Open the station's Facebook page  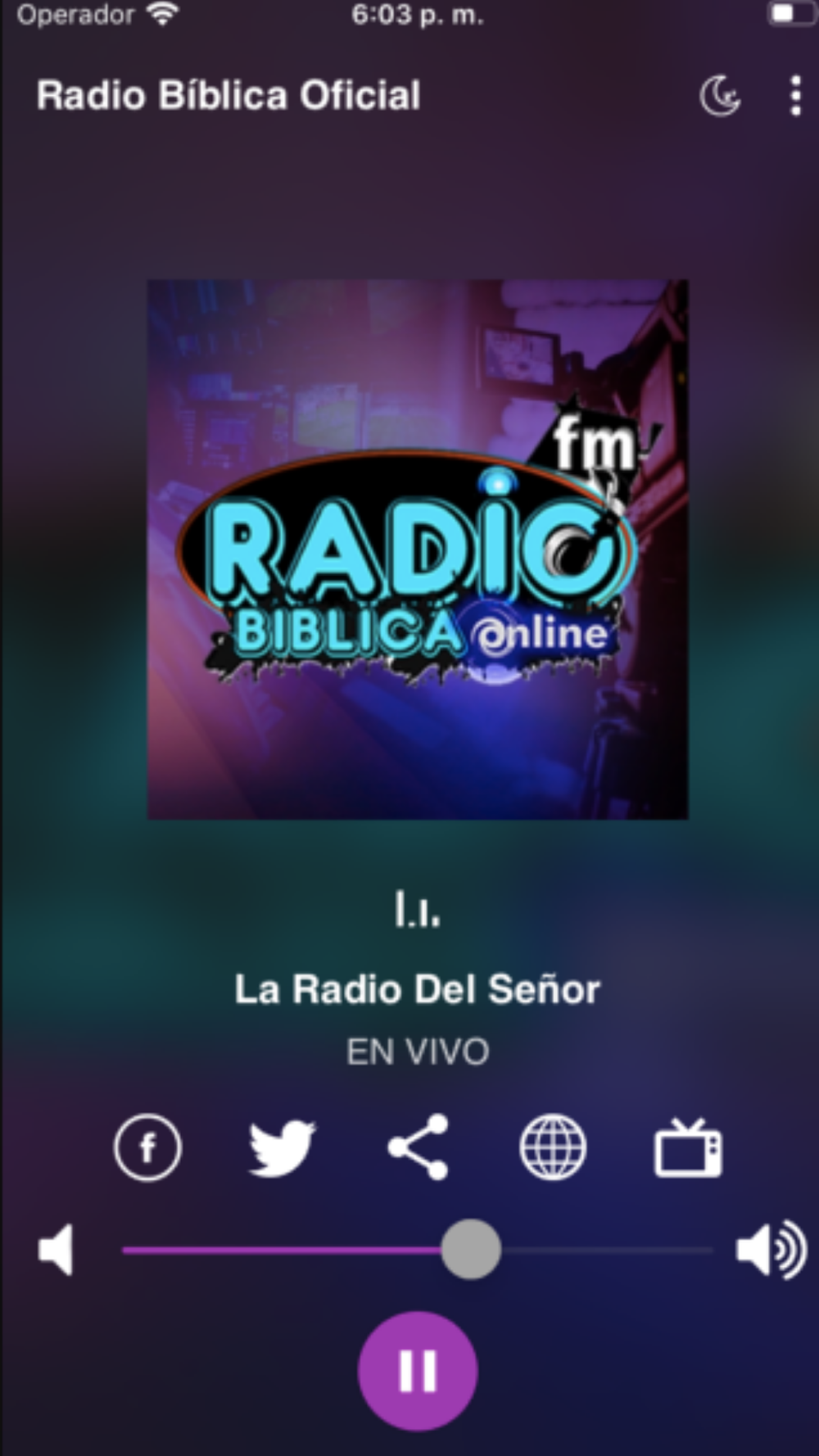147,1147
